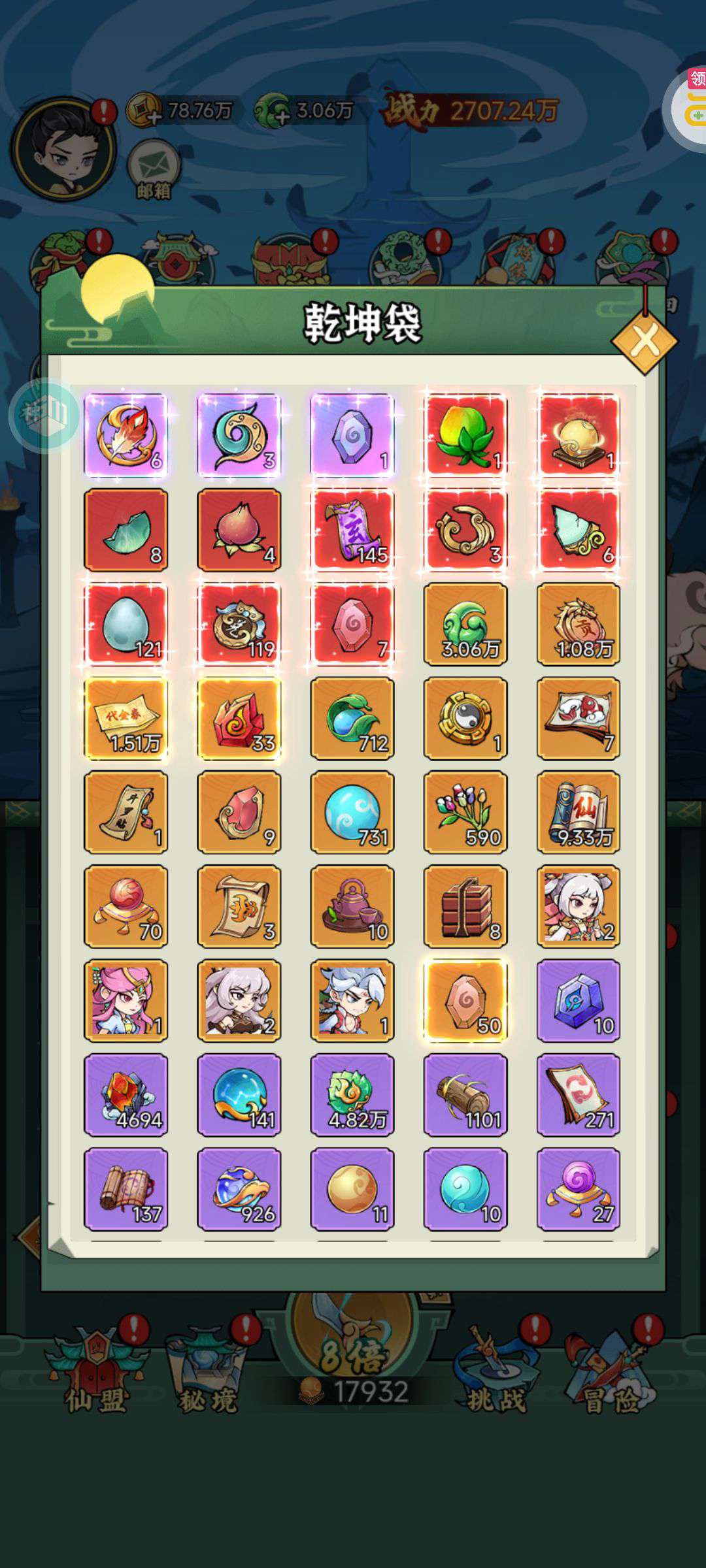Tap the blue gem item with count 10
706x1568 pixels.
579,1000
